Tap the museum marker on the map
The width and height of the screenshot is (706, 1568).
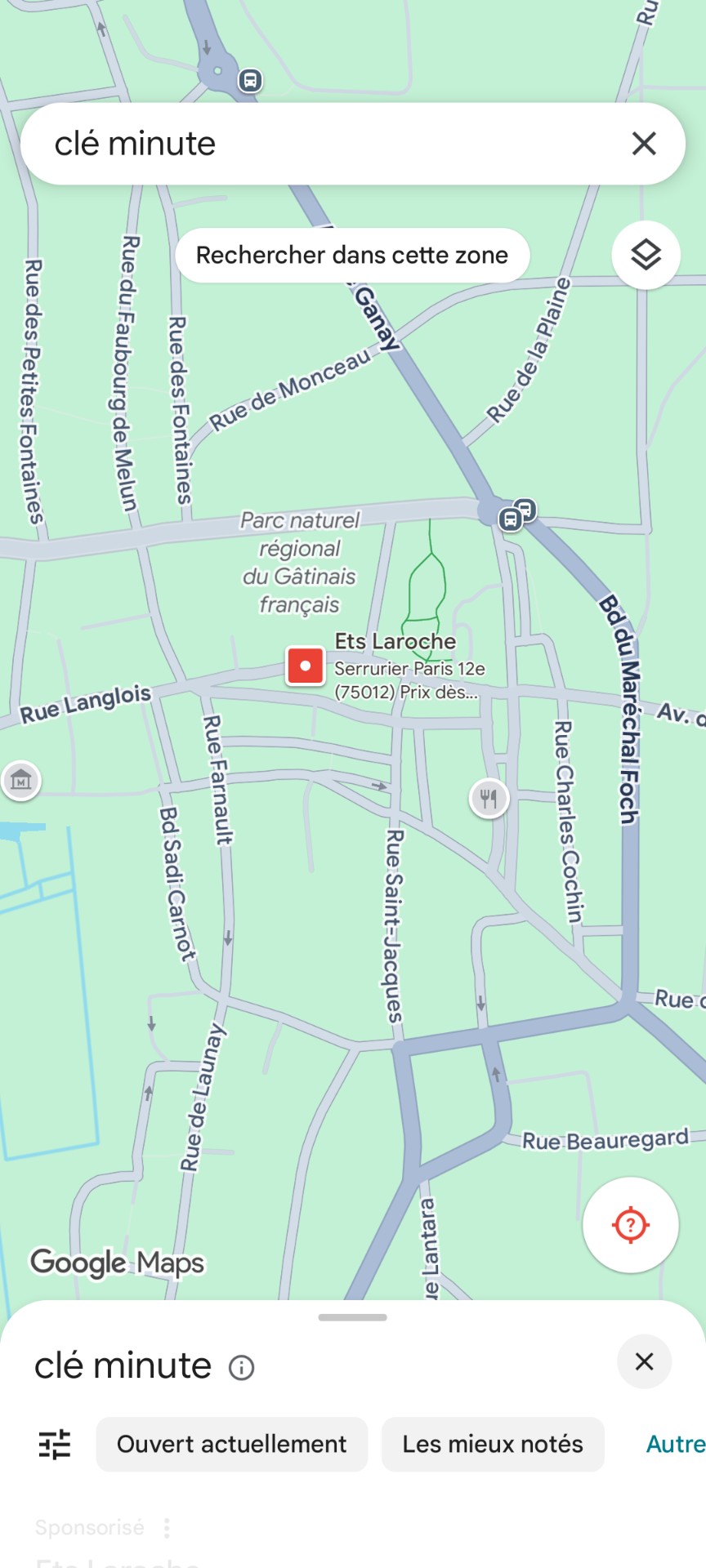click(x=21, y=781)
